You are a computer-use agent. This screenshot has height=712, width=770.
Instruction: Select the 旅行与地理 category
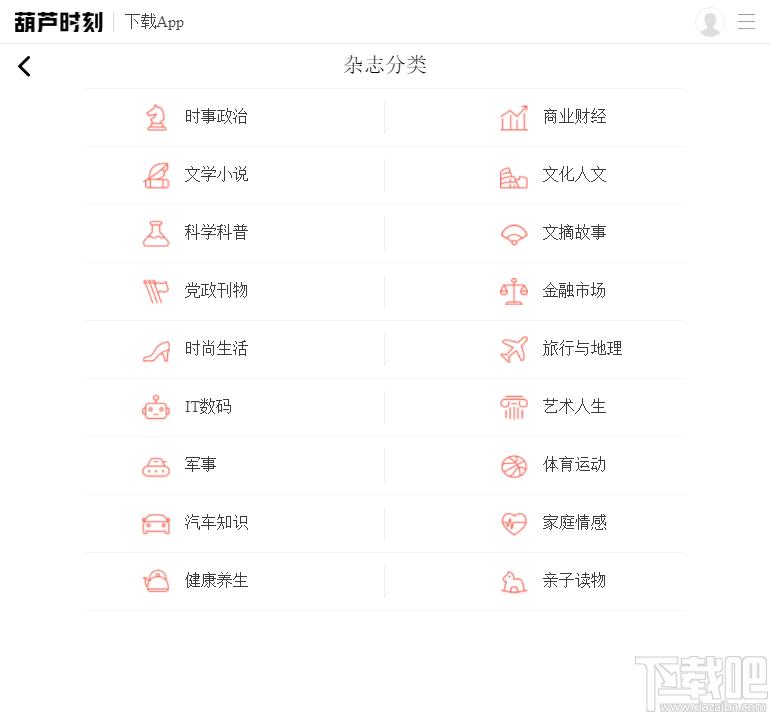pos(582,349)
